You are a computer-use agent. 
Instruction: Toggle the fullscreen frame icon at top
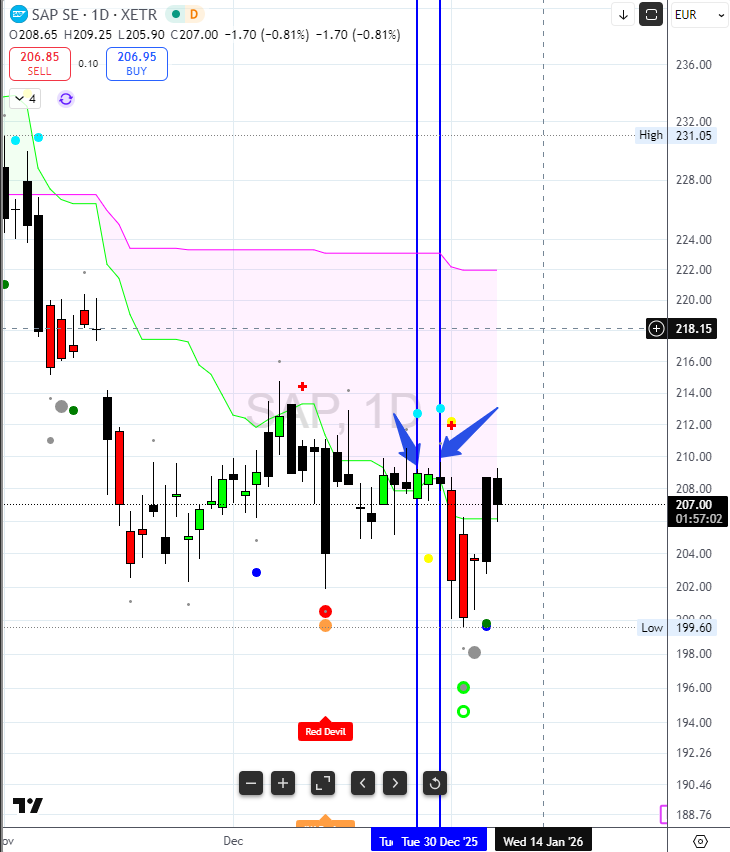pyautogui.click(x=651, y=15)
